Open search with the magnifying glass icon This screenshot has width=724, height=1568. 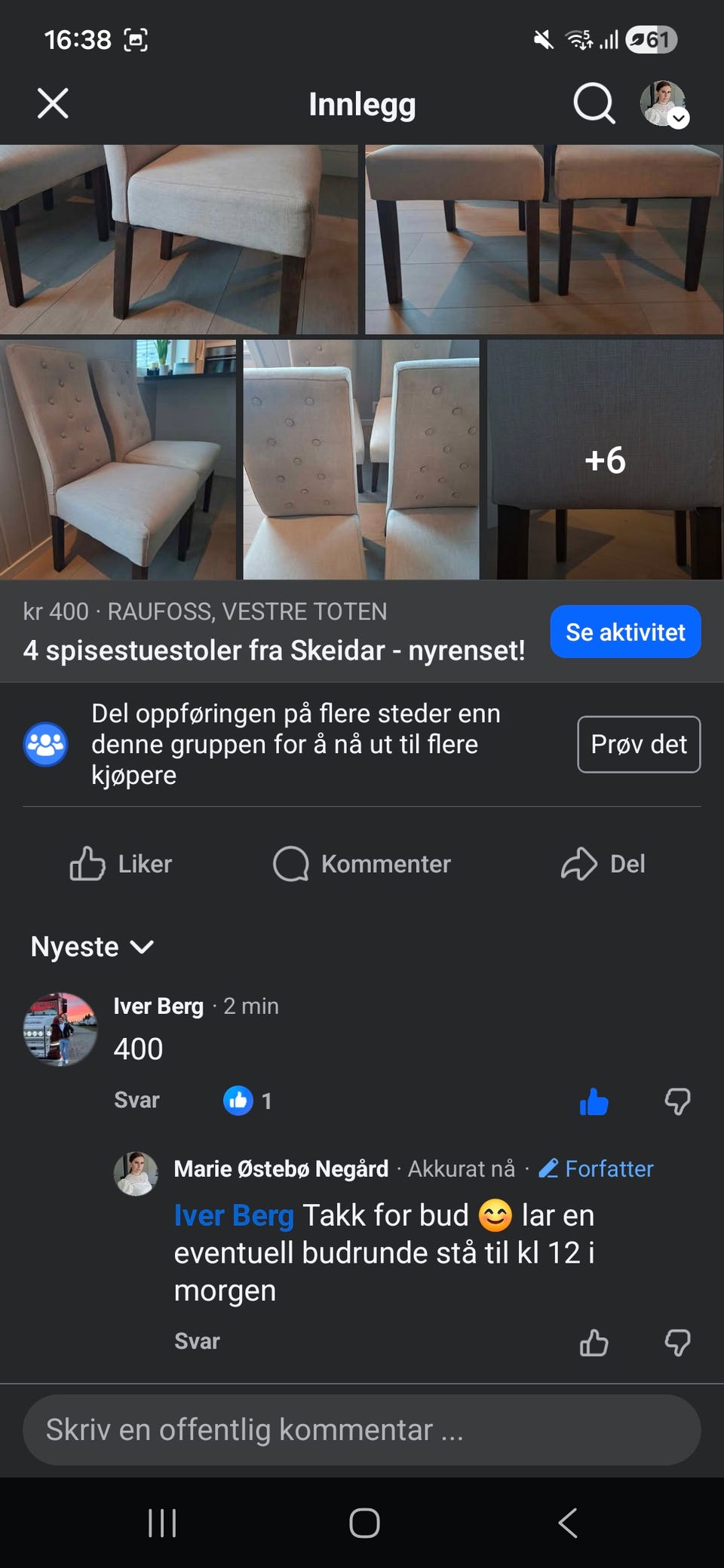pyautogui.click(x=593, y=103)
